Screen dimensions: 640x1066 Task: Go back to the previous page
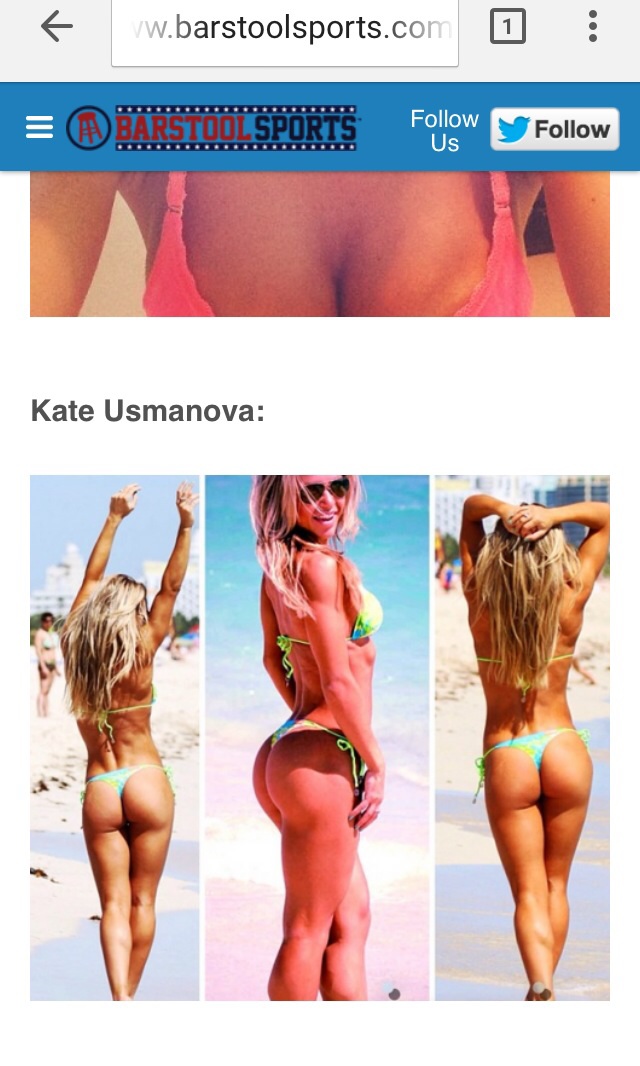[57, 28]
